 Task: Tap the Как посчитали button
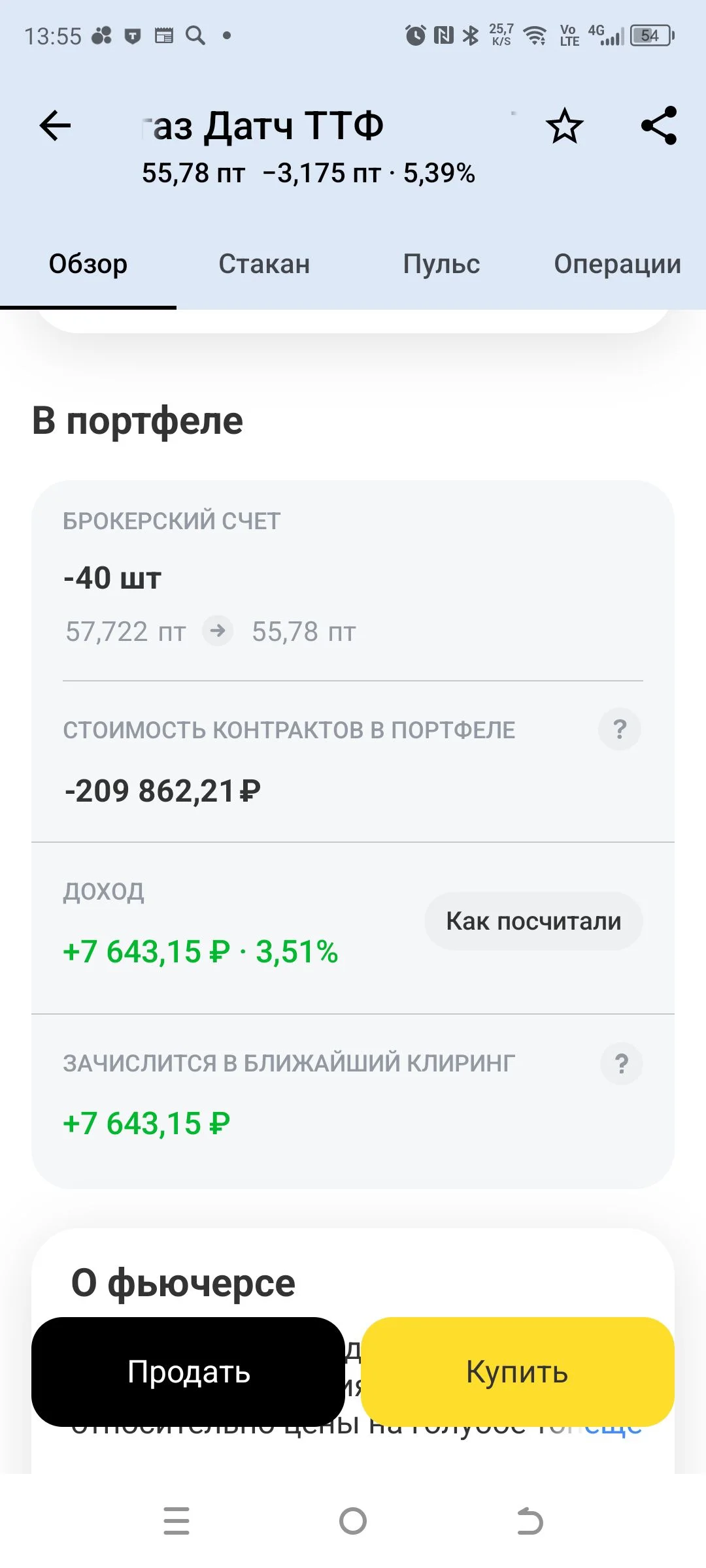[x=533, y=921]
